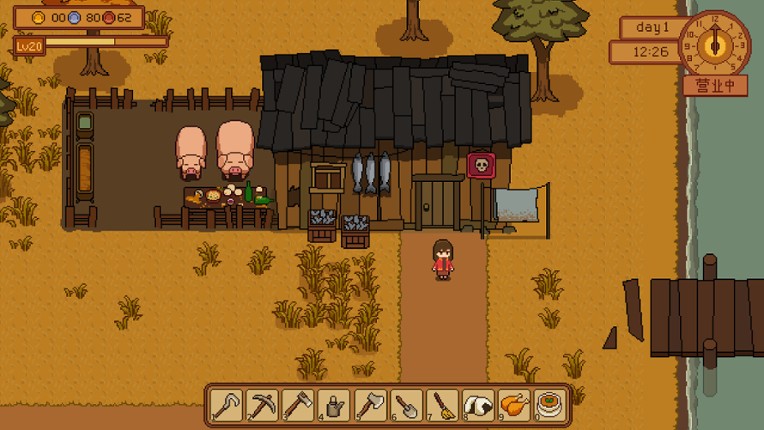Select the shovel in slot 6
The height and width of the screenshot is (430, 764).
[407, 405]
